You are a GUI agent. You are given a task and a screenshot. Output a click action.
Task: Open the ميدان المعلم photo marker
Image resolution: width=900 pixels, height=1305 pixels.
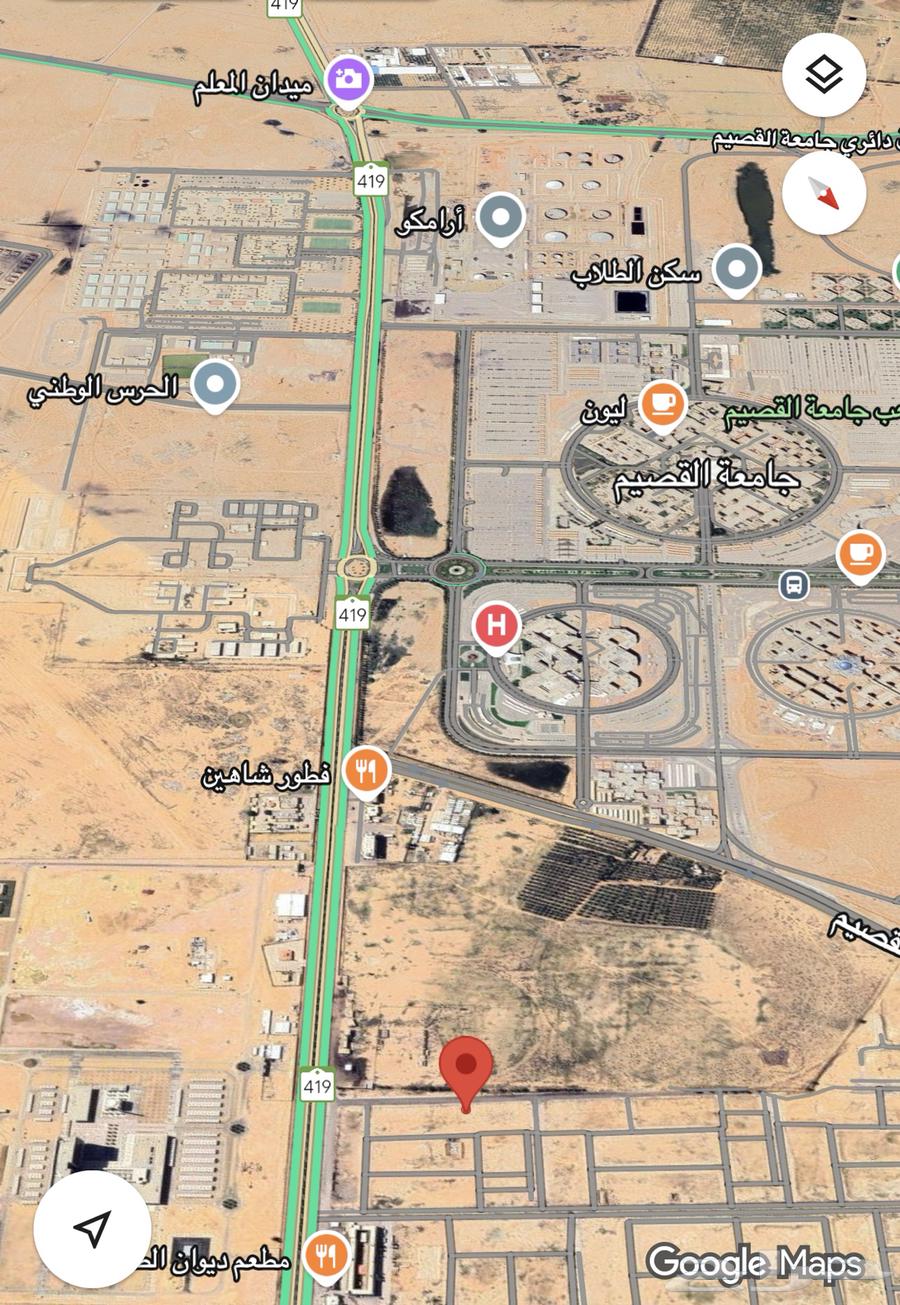(349, 80)
